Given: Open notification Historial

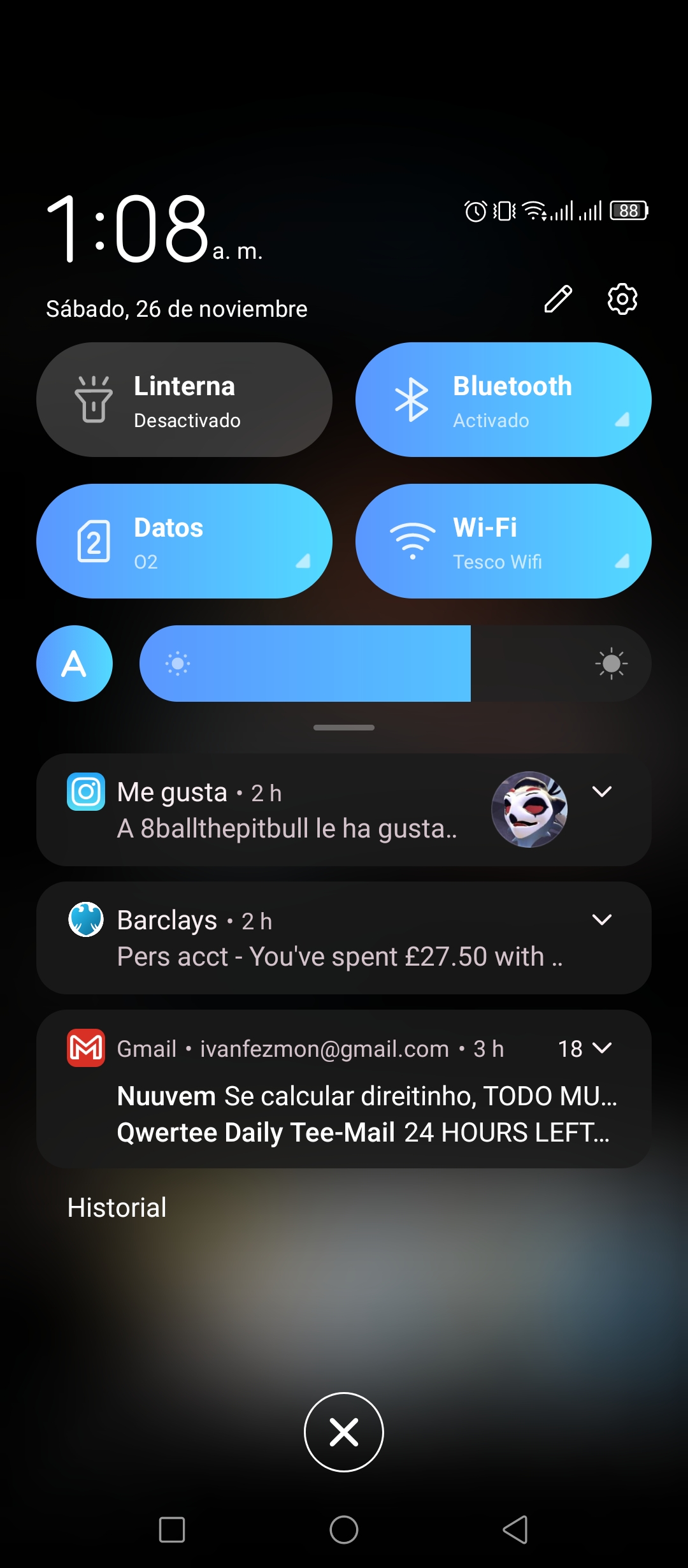Looking at the screenshot, I should [x=117, y=1208].
